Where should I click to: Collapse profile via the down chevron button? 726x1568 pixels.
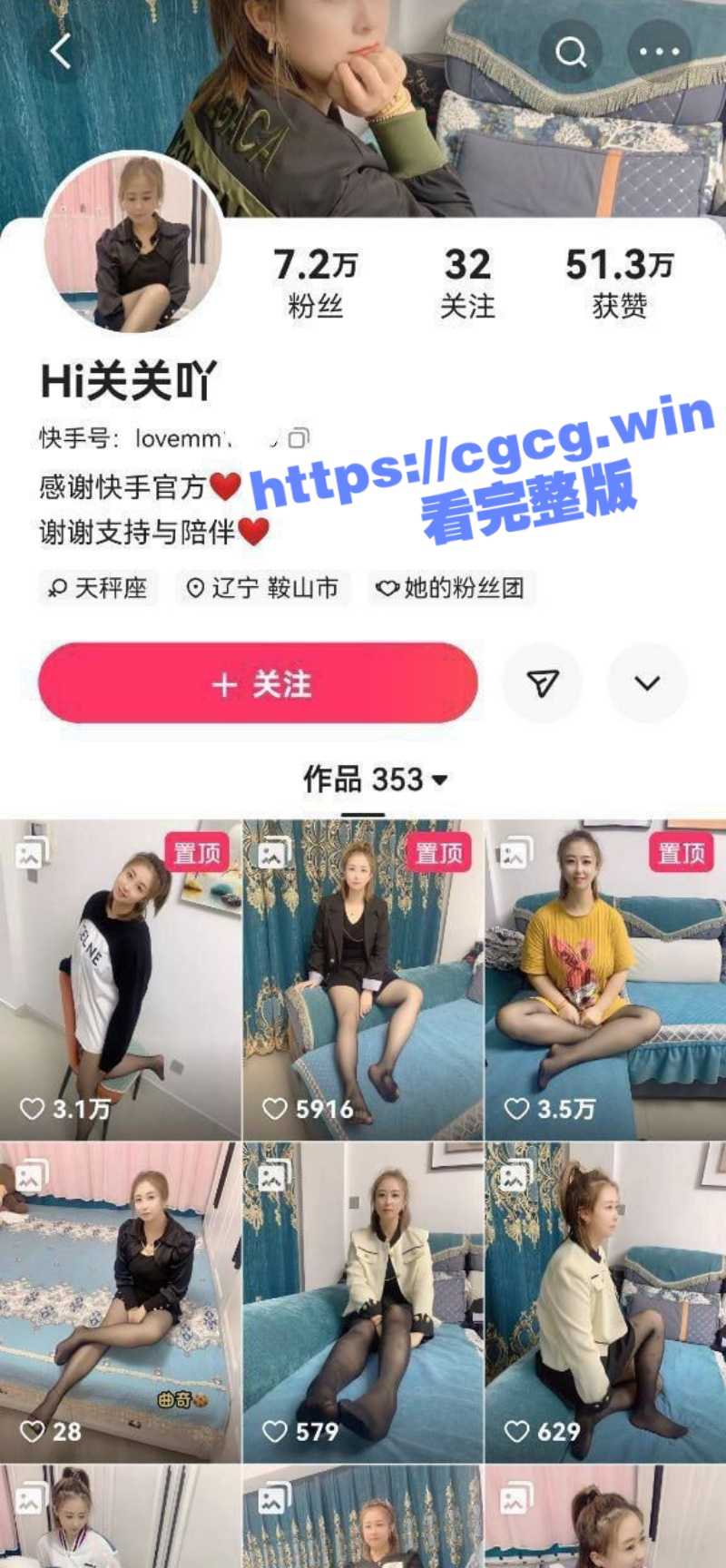[647, 684]
